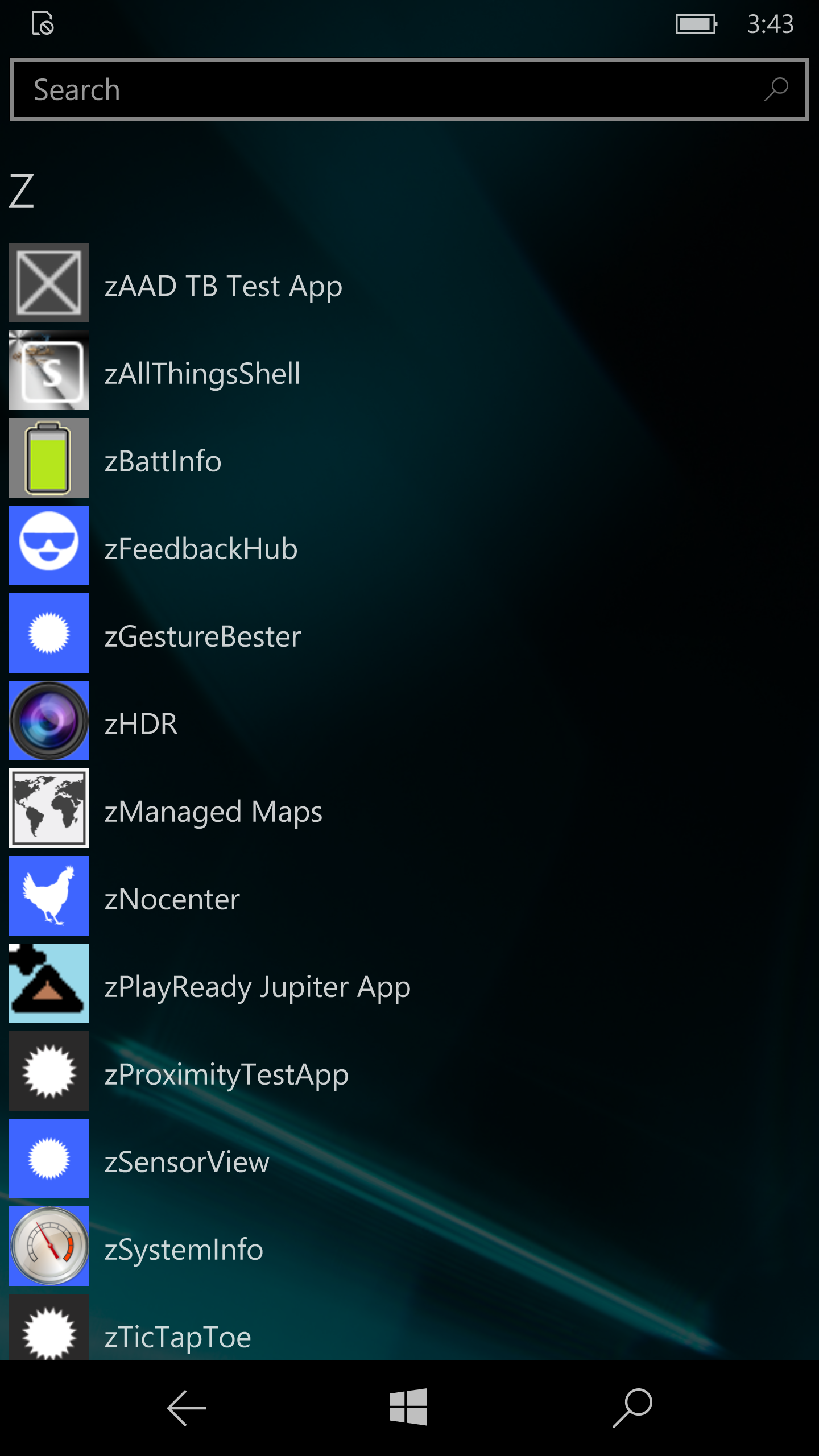Tap the Search box at top
Viewport: 819px width, 1456px height.
409,89
